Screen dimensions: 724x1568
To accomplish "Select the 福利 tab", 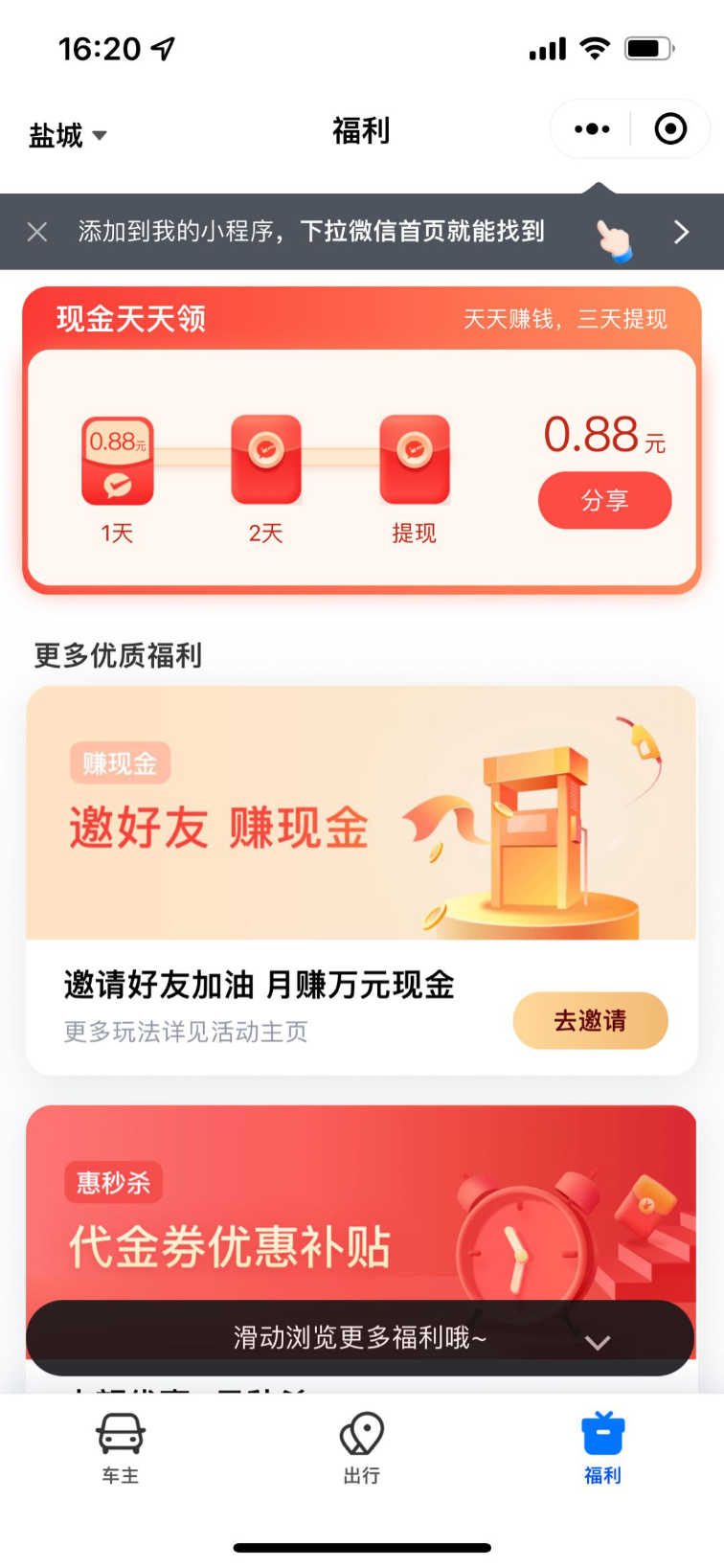I will click(x=602, y=1448).
